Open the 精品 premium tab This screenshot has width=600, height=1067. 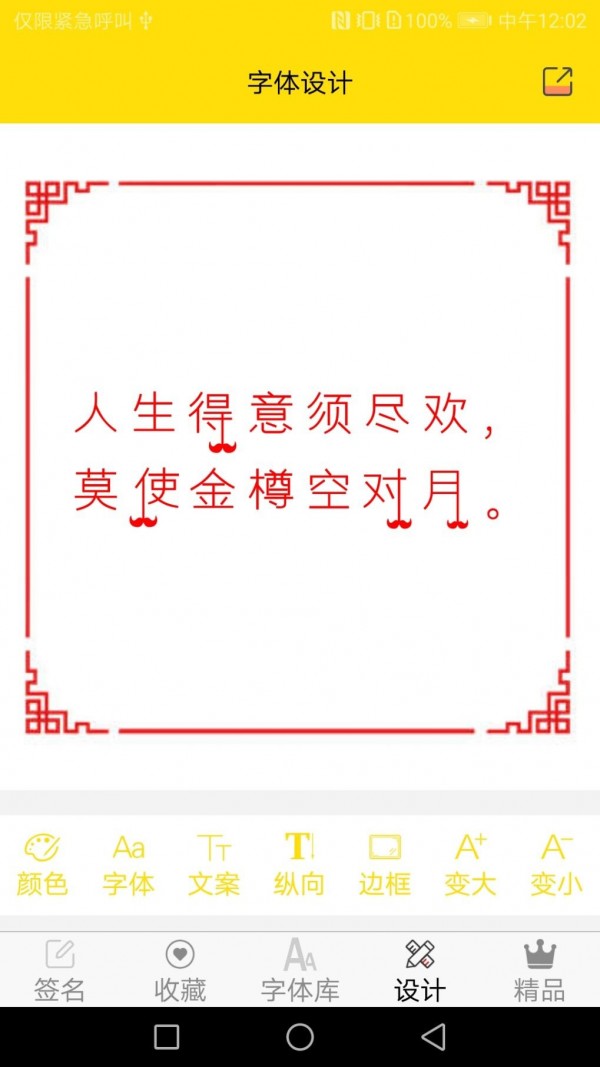540,971
